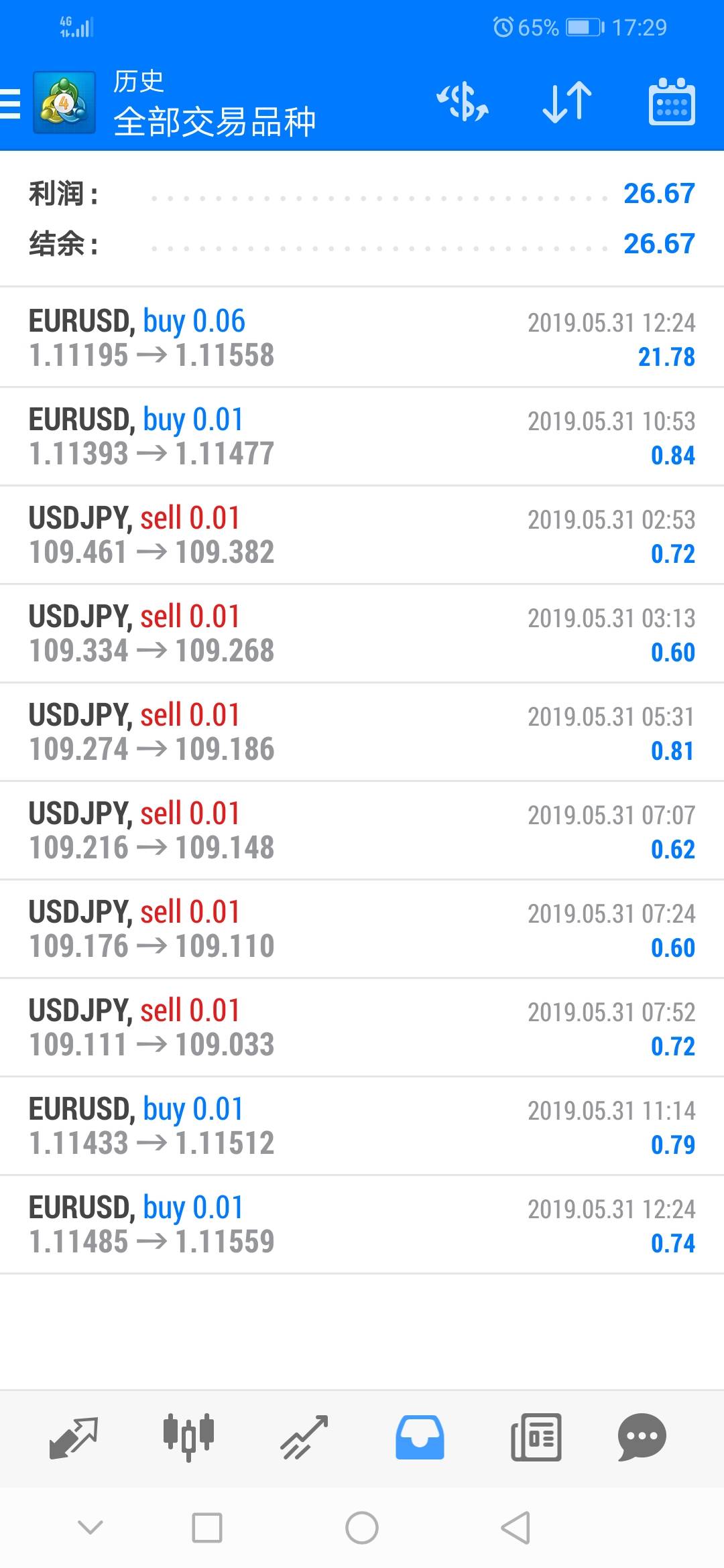The width and height of the screenshot is (724, 1568).
Task: Open the News tab
Action: coord(536,1437)
